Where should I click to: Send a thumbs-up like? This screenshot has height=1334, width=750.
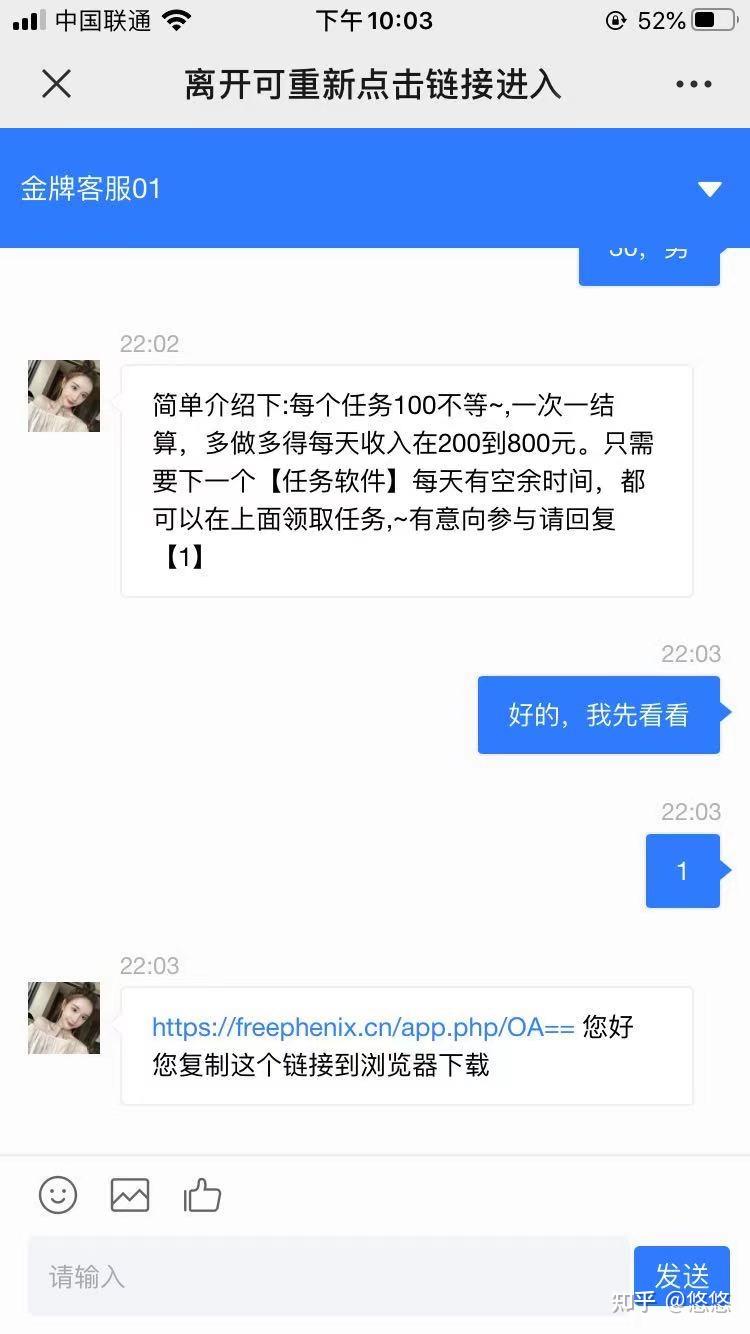[203, 1194]
